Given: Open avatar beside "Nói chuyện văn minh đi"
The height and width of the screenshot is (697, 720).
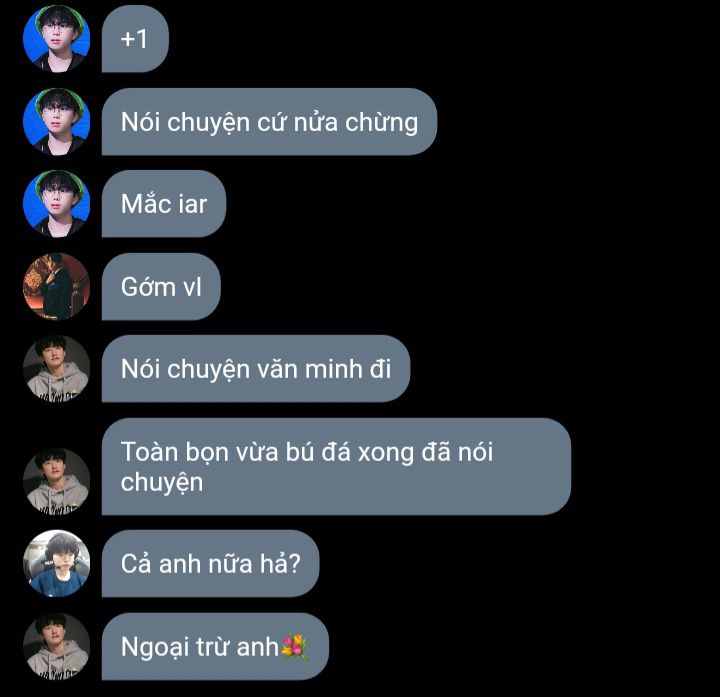Looking at the screenshot, I should click(56, 369).
